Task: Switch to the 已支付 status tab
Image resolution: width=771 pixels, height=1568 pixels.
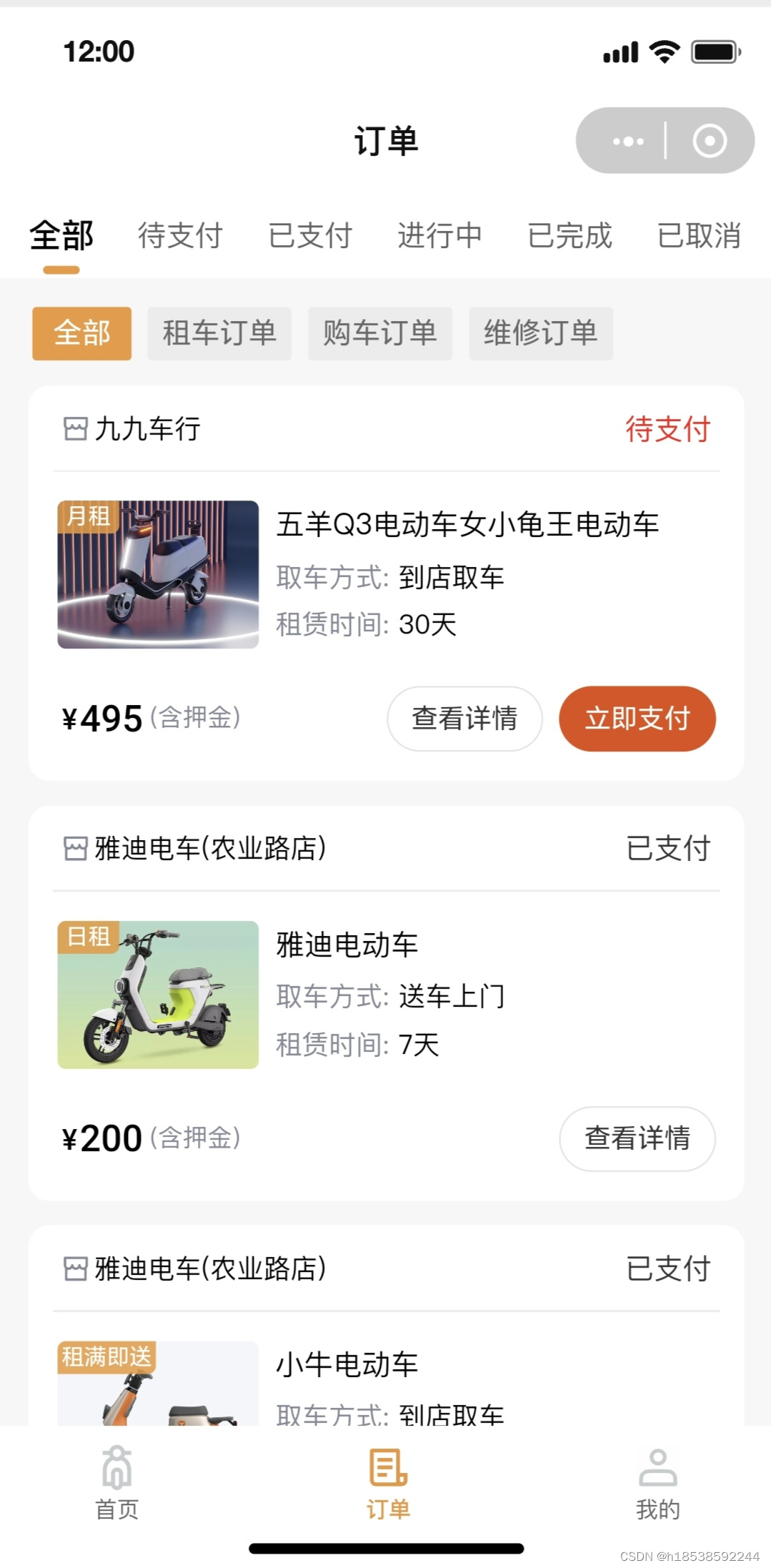Action: pyautogui.click(x=310, y=235)
